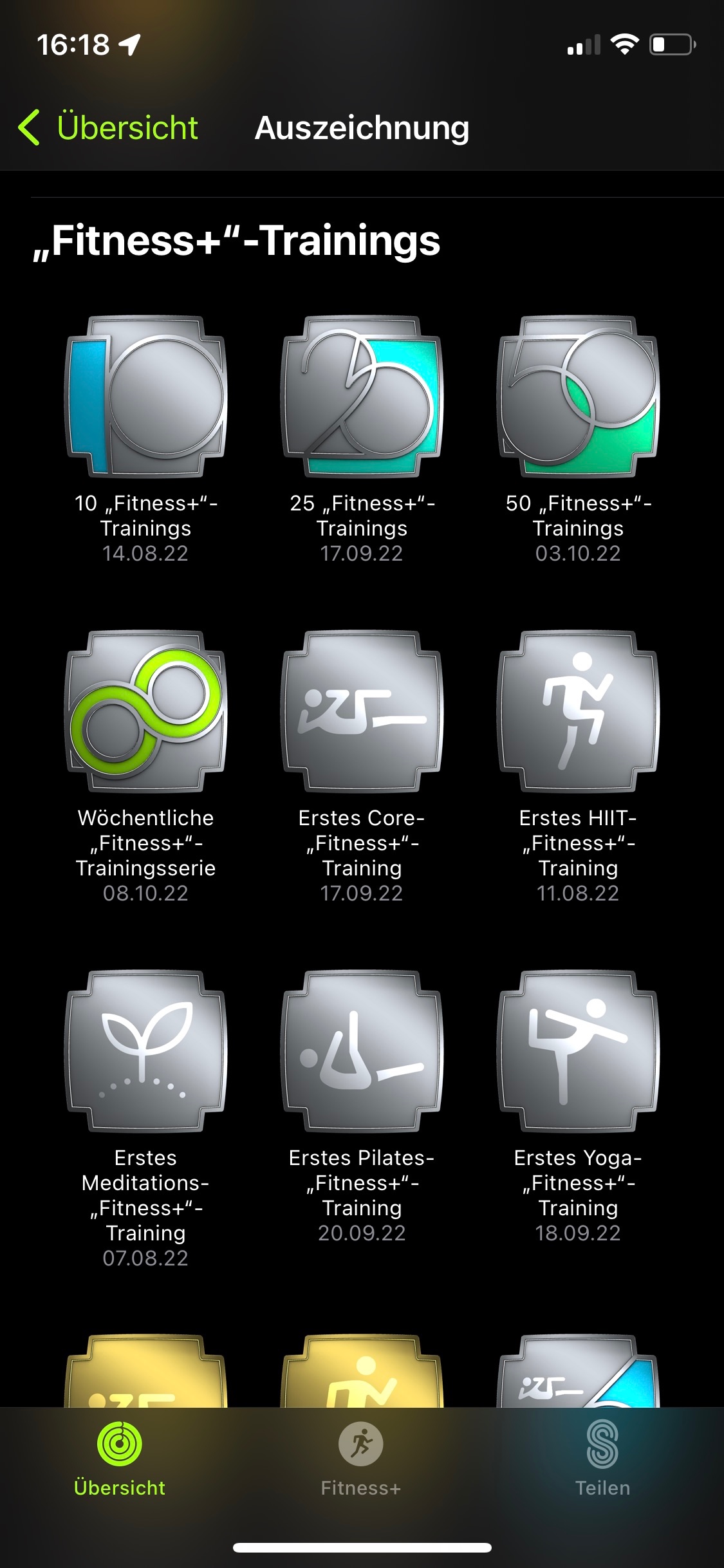
Task: Open the 25 Fitness+ Trainings award
Action: (362, 397)
